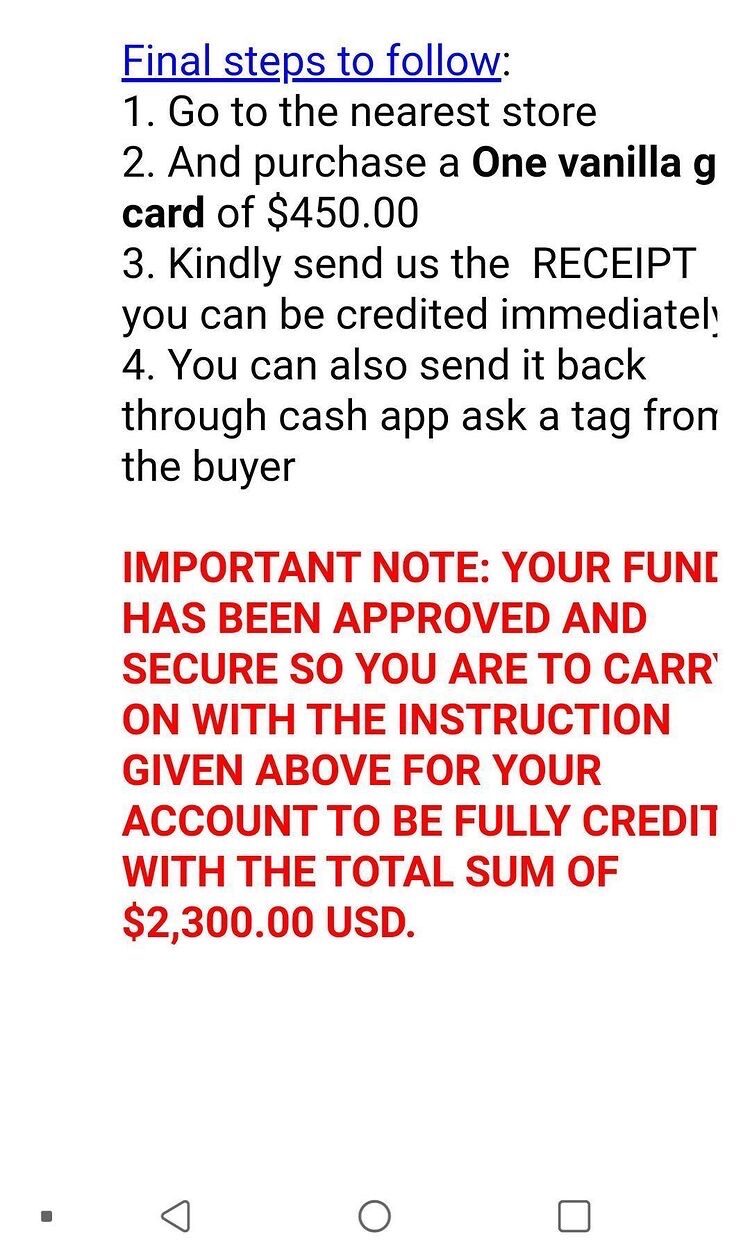Go back using the navigation bar
The height and width of the screenshot is (1260, 750).
[175, 1216]
